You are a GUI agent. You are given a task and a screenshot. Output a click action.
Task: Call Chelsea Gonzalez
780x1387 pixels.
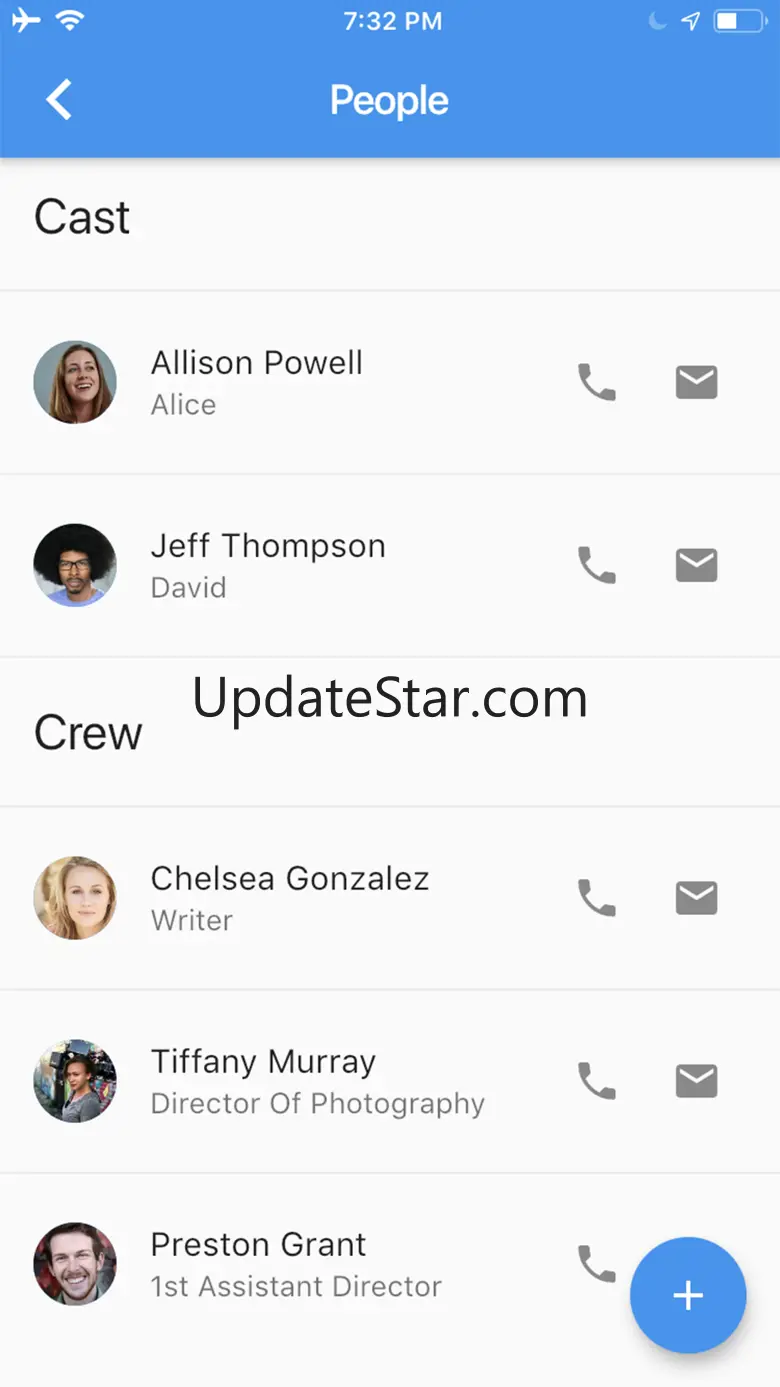point(597,898)
